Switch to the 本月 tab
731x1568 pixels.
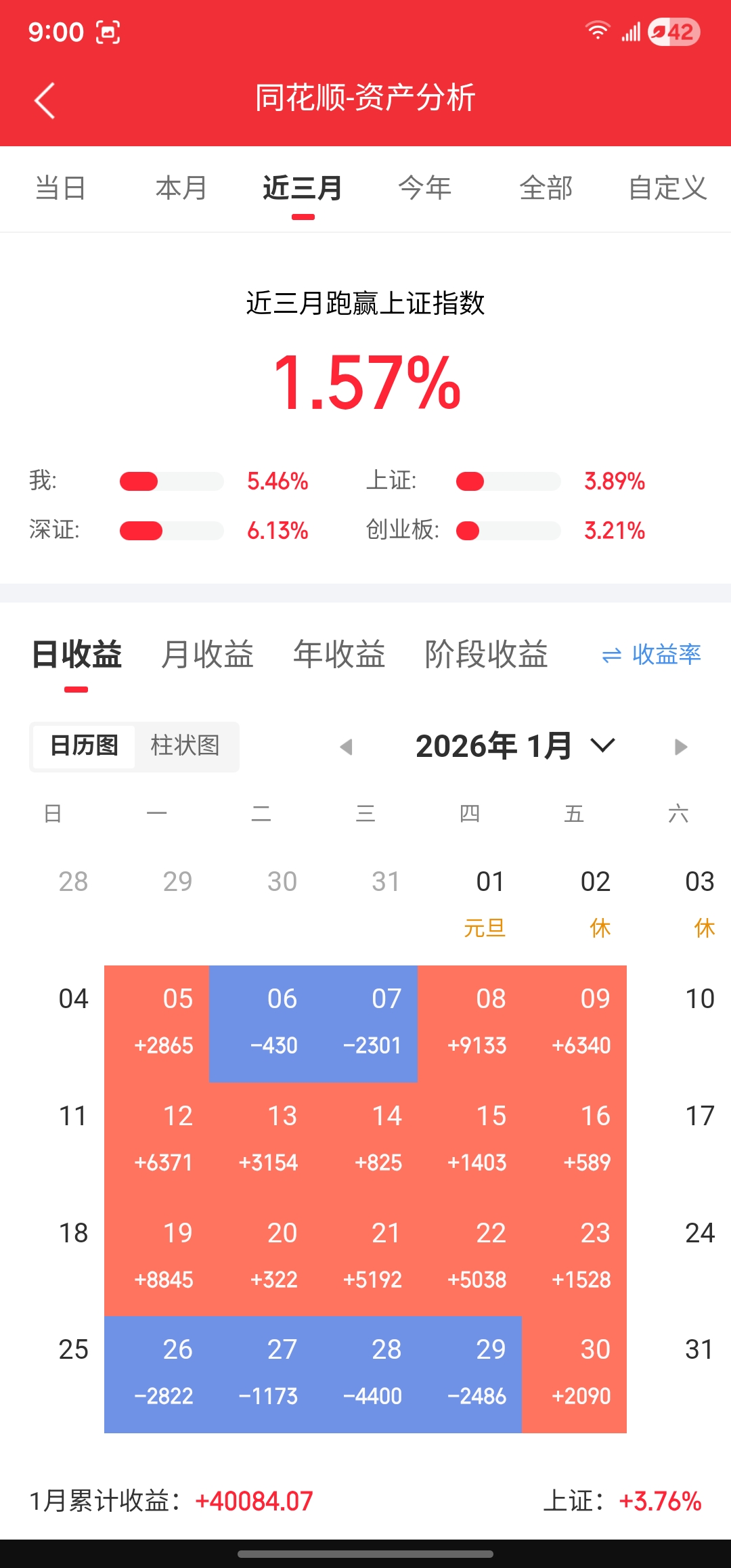pos(181,188)
